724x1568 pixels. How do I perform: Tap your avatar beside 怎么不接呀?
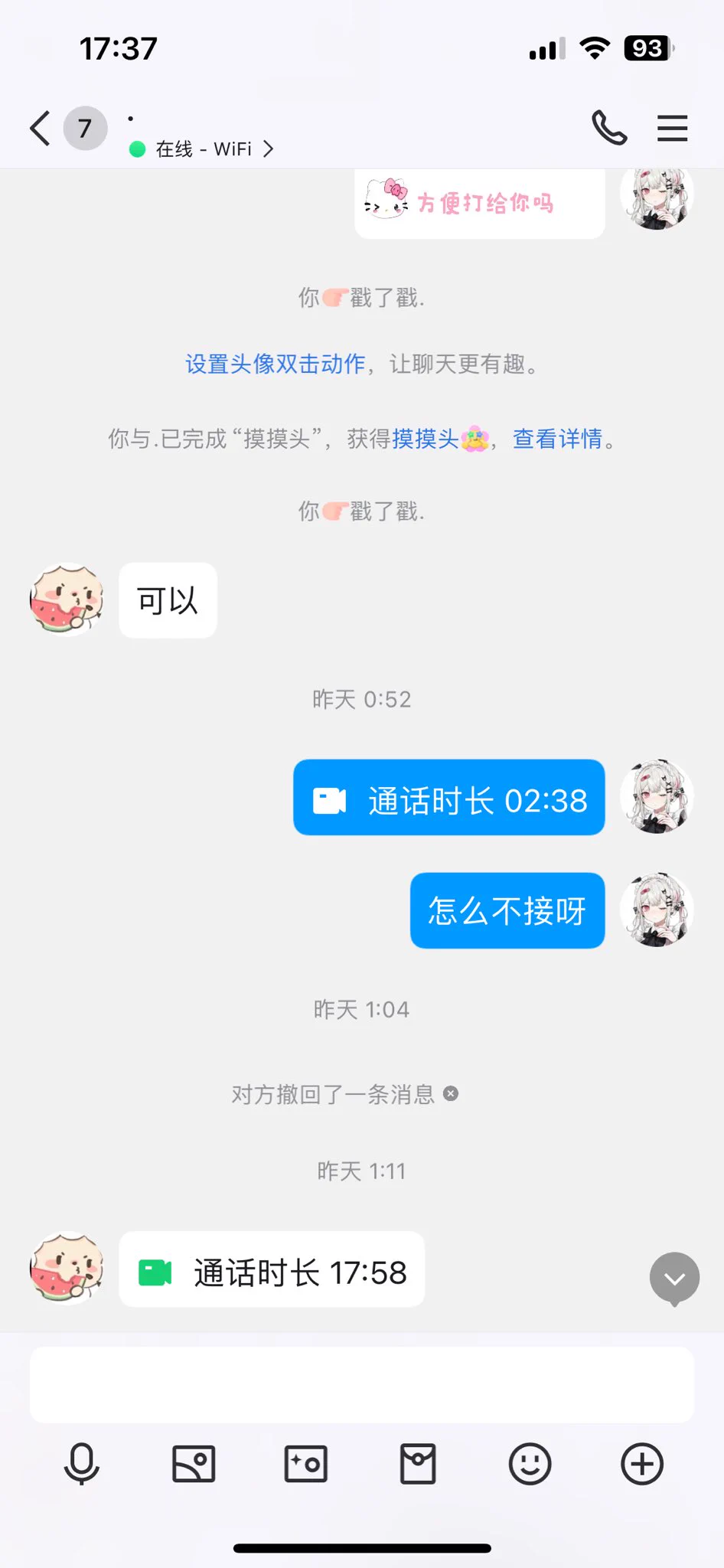click(657, 910)
